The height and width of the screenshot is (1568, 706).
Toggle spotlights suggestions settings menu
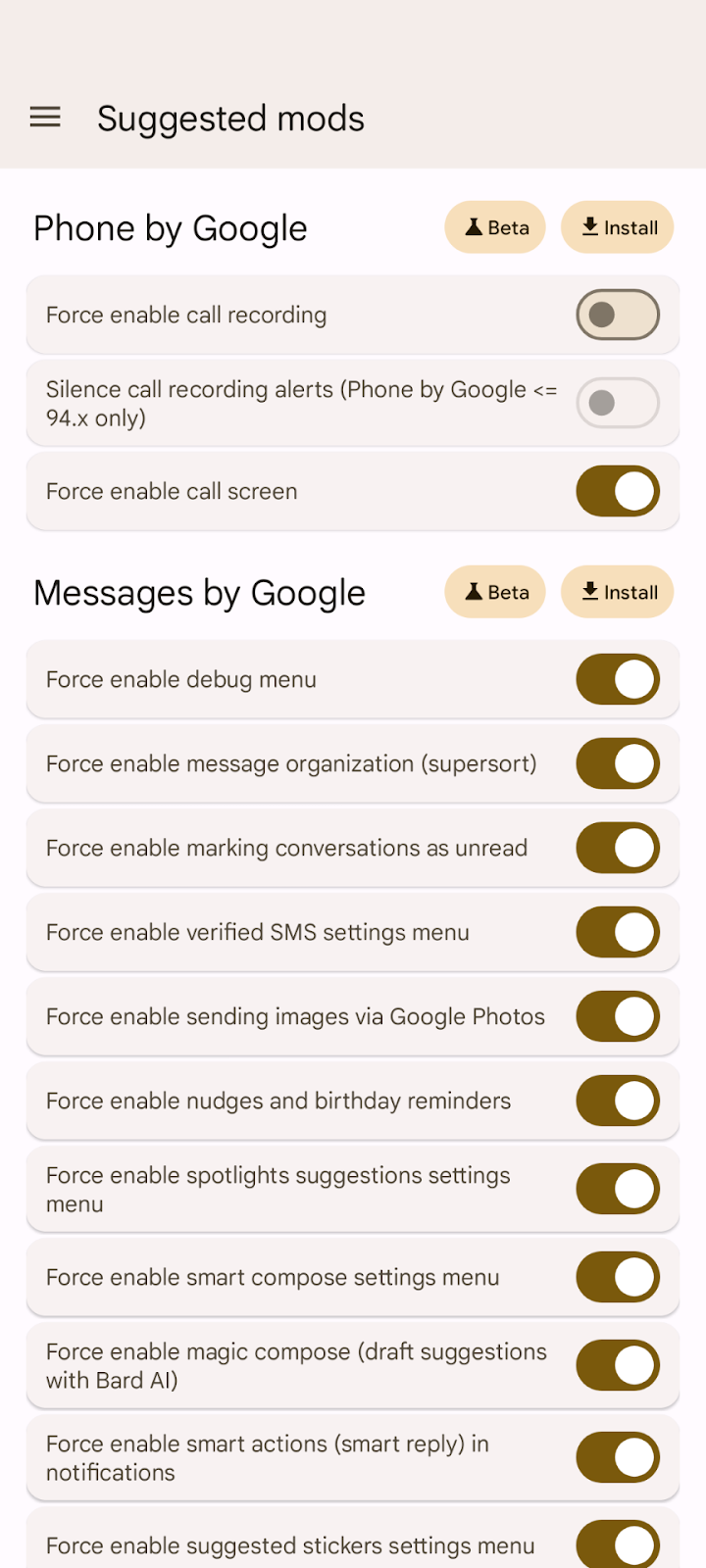tap(618, 1189)
